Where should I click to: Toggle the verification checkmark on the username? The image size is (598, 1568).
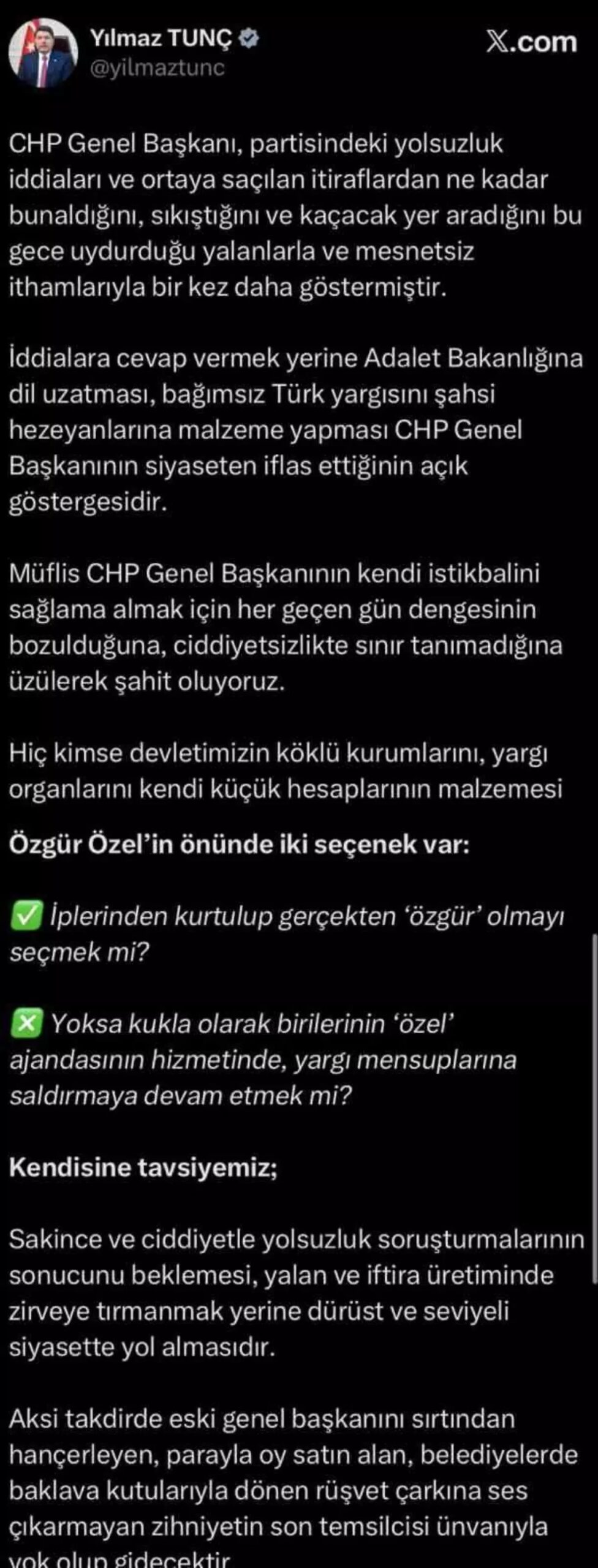pos(248,37)
